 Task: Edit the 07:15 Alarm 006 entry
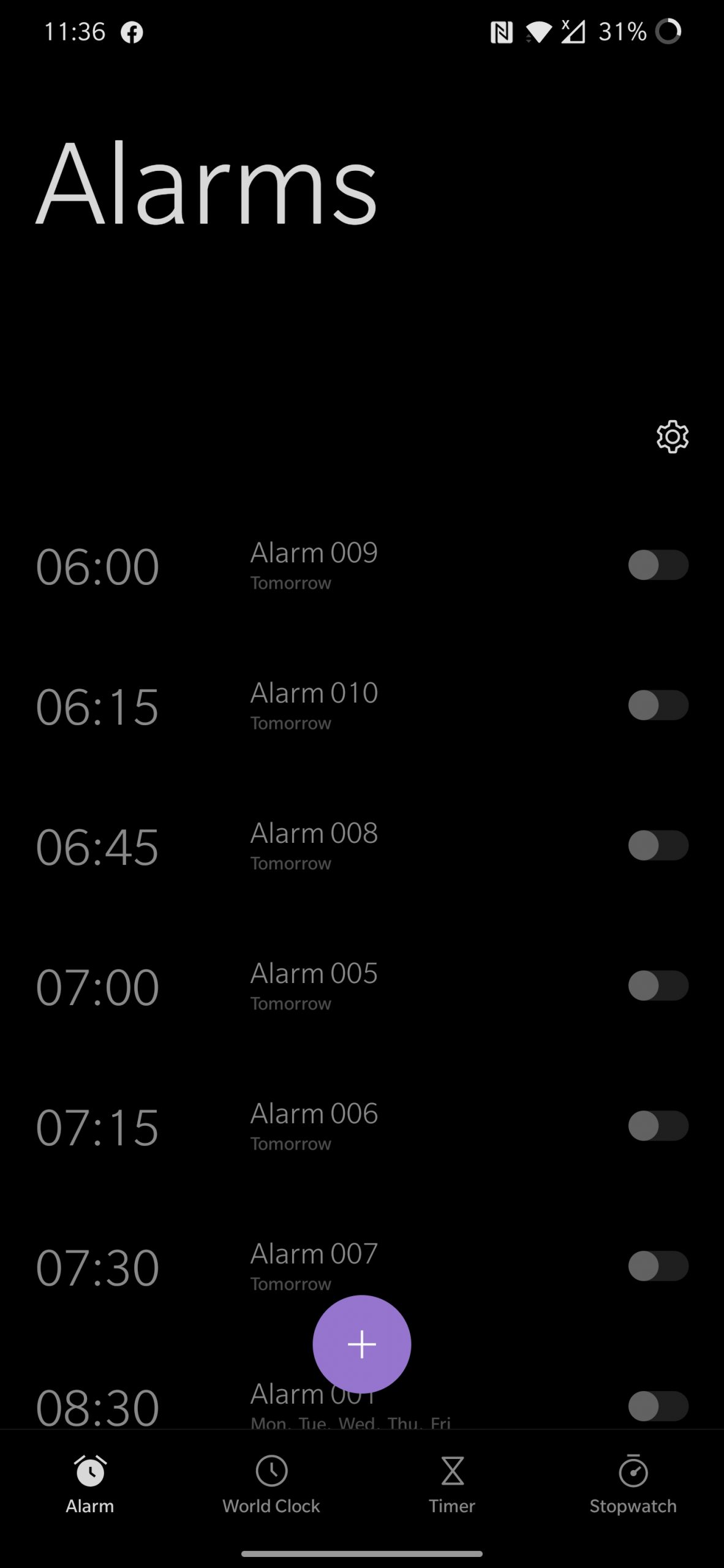click(x=312, y=1126)
